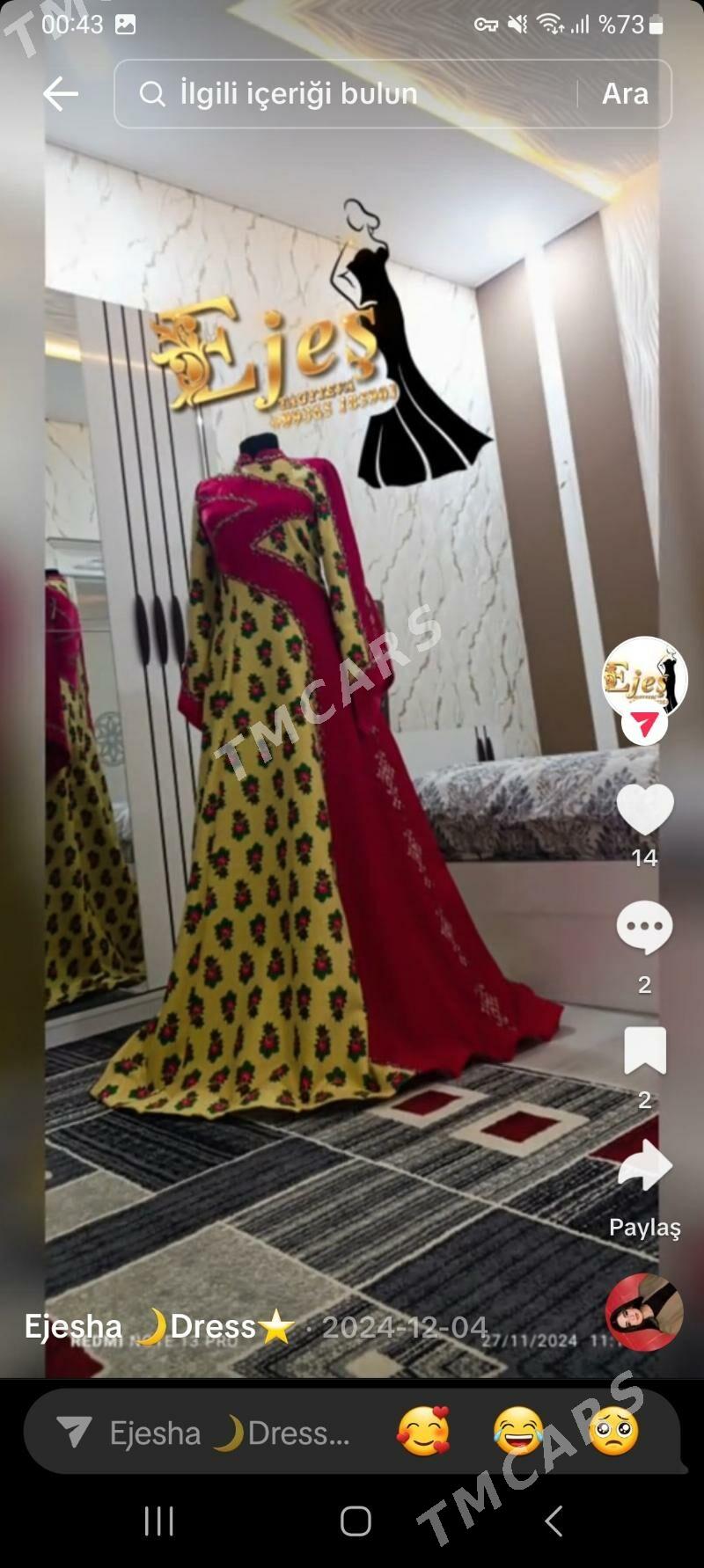The width and height of the screenshot is (704, 1568).
Task: Like the video with the heart icon
Action: tap(645, 809)
